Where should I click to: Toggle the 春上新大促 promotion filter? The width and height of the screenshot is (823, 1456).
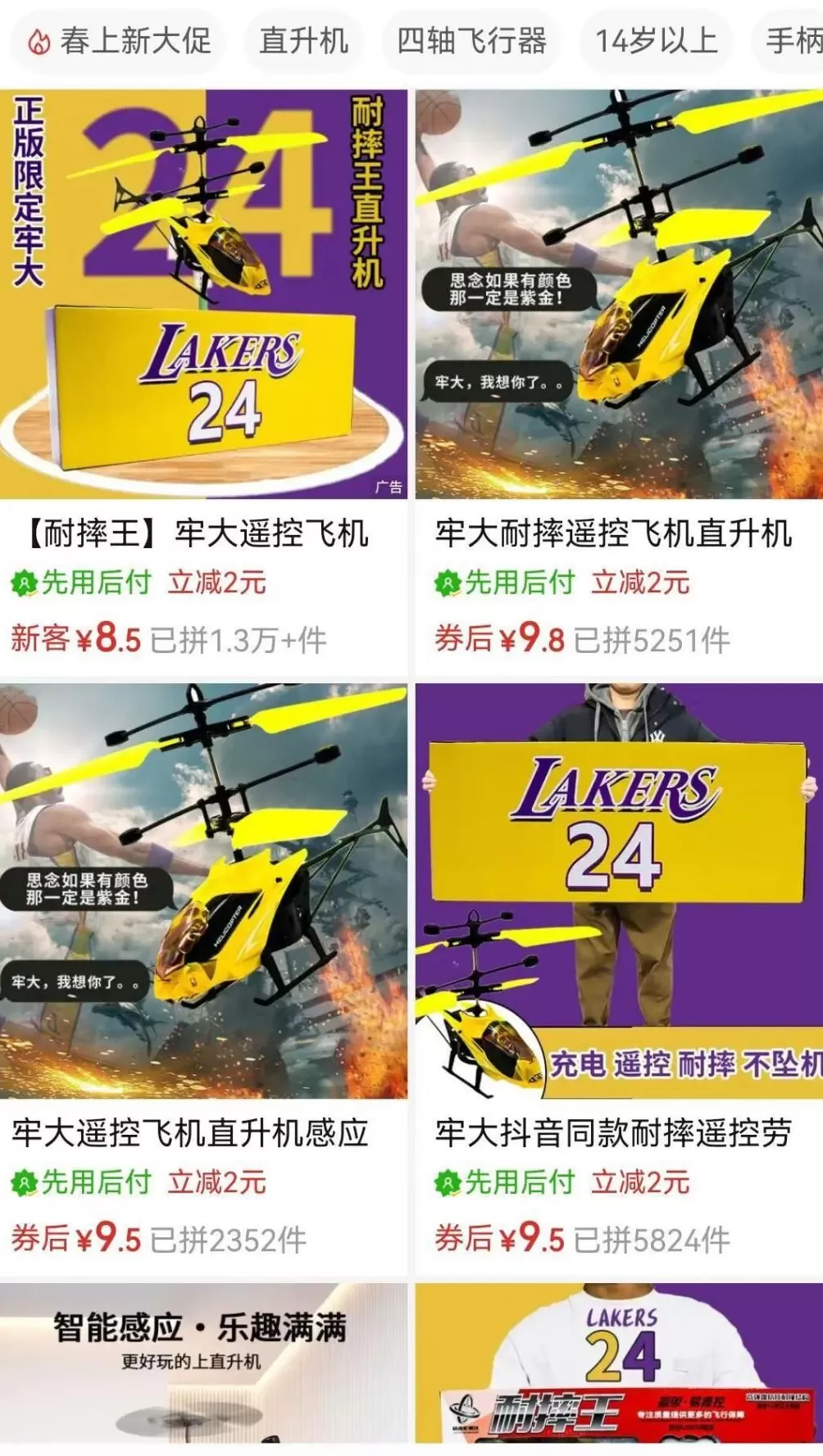point(117,41)
